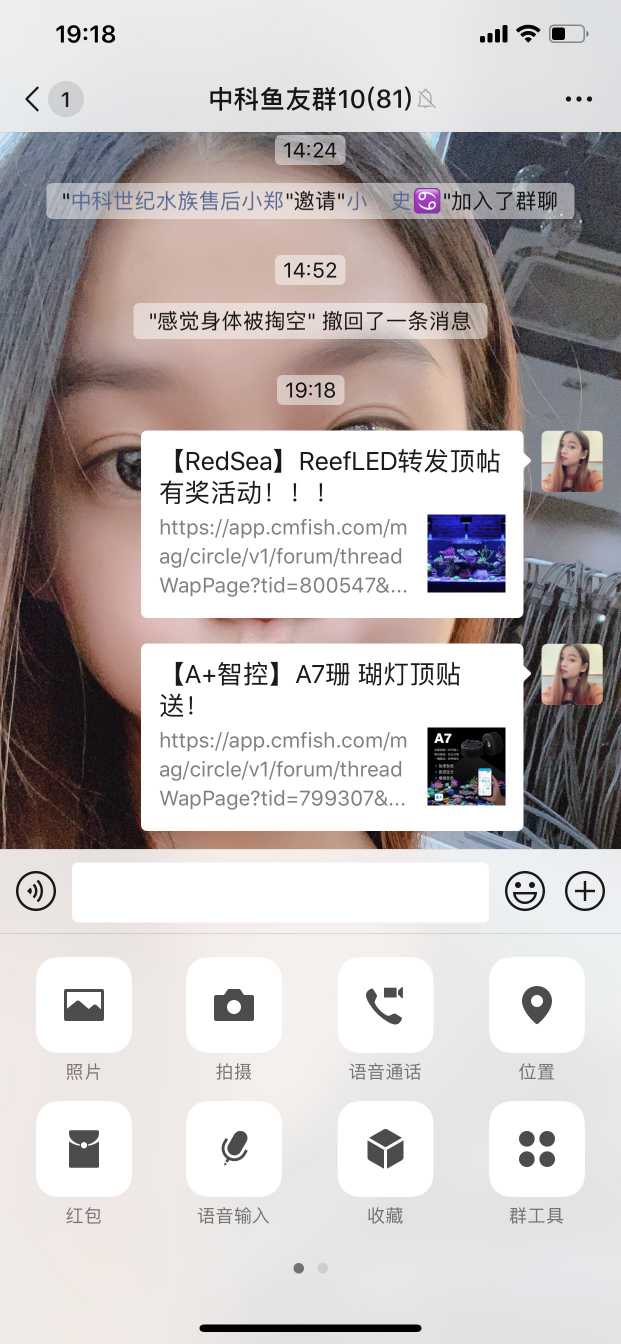Open the A+智控 A7 coral light link
This screenshot has height=1344, width=621.
pos(331,736)
